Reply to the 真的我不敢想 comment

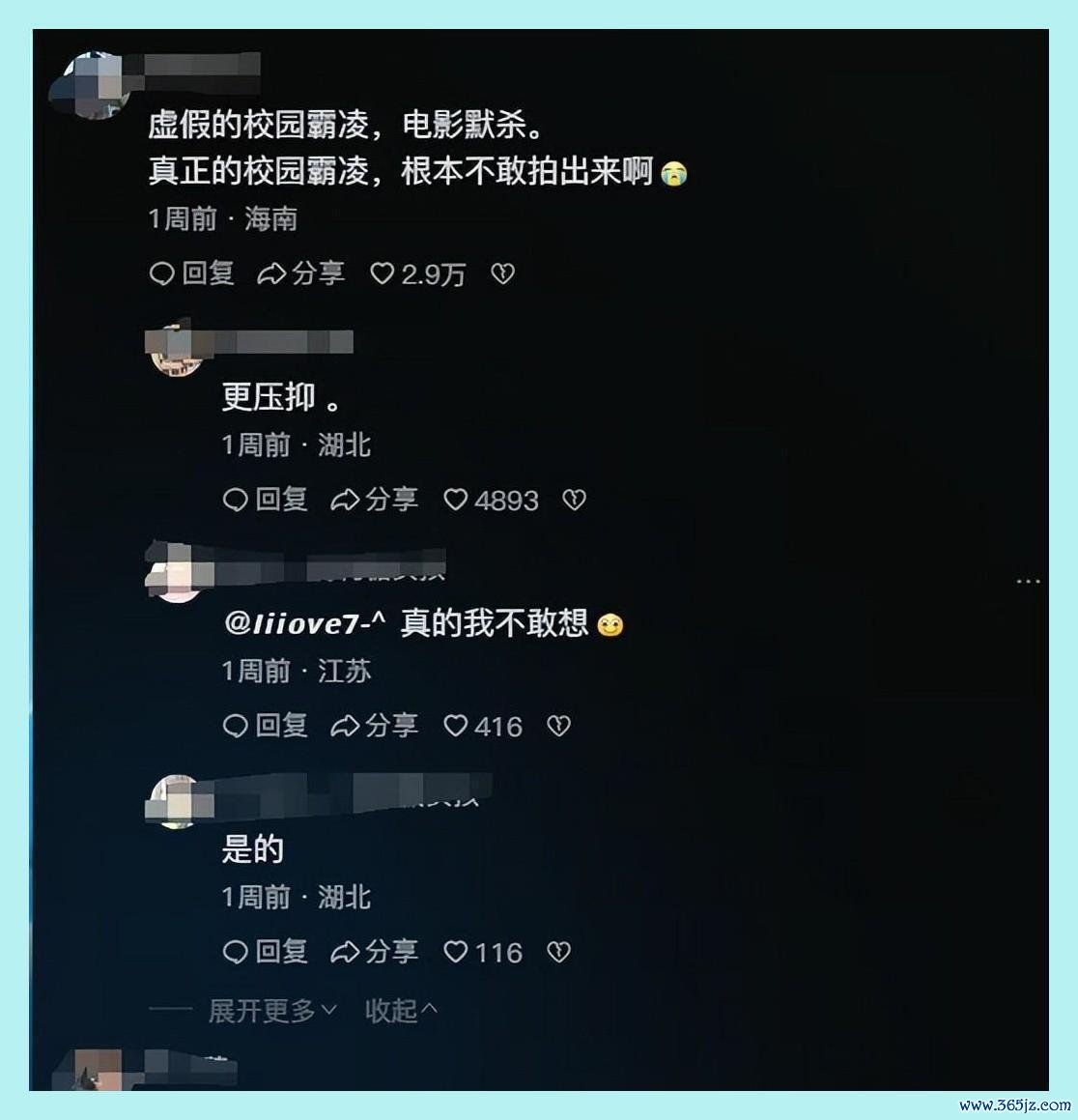coord(265,726)
